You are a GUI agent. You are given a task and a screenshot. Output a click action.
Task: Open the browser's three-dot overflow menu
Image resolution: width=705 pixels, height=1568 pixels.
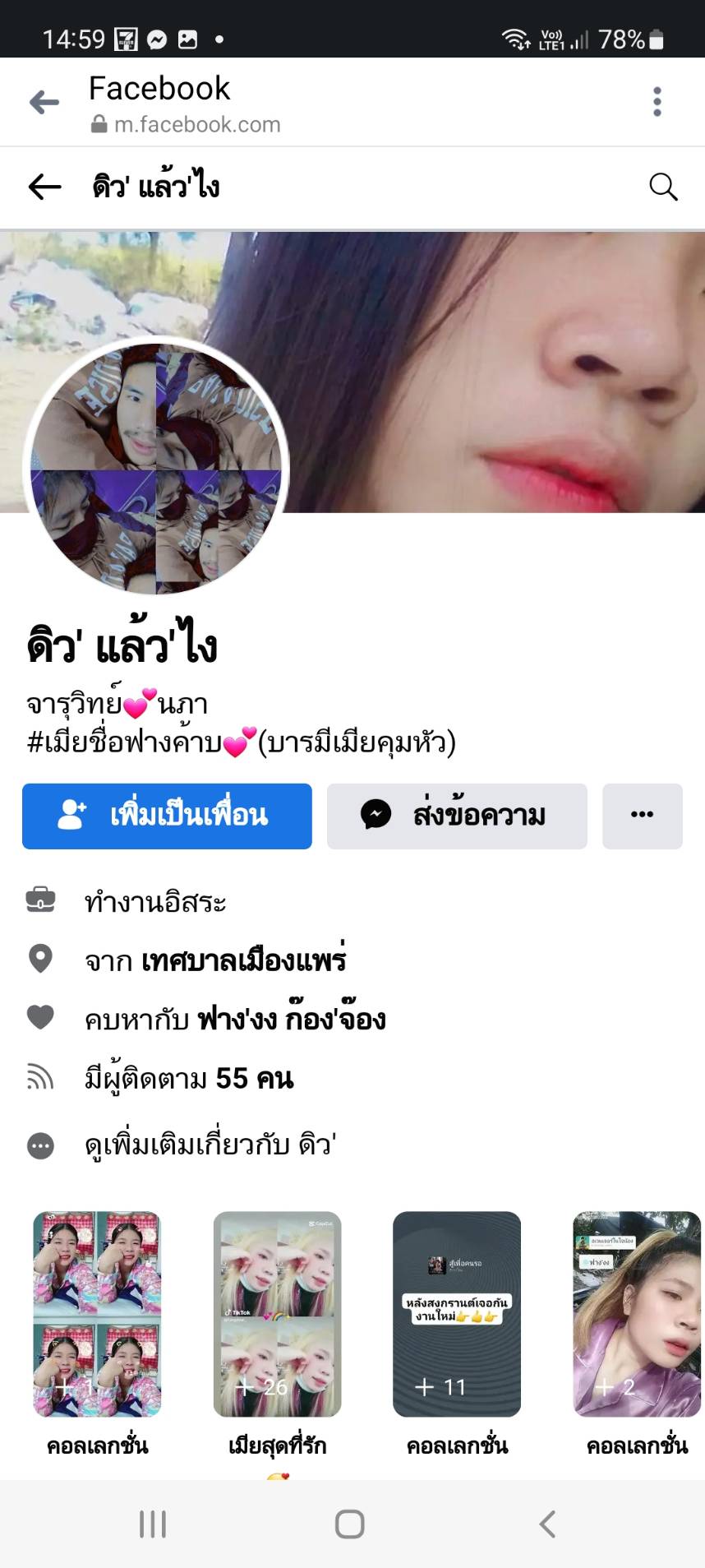657,102
